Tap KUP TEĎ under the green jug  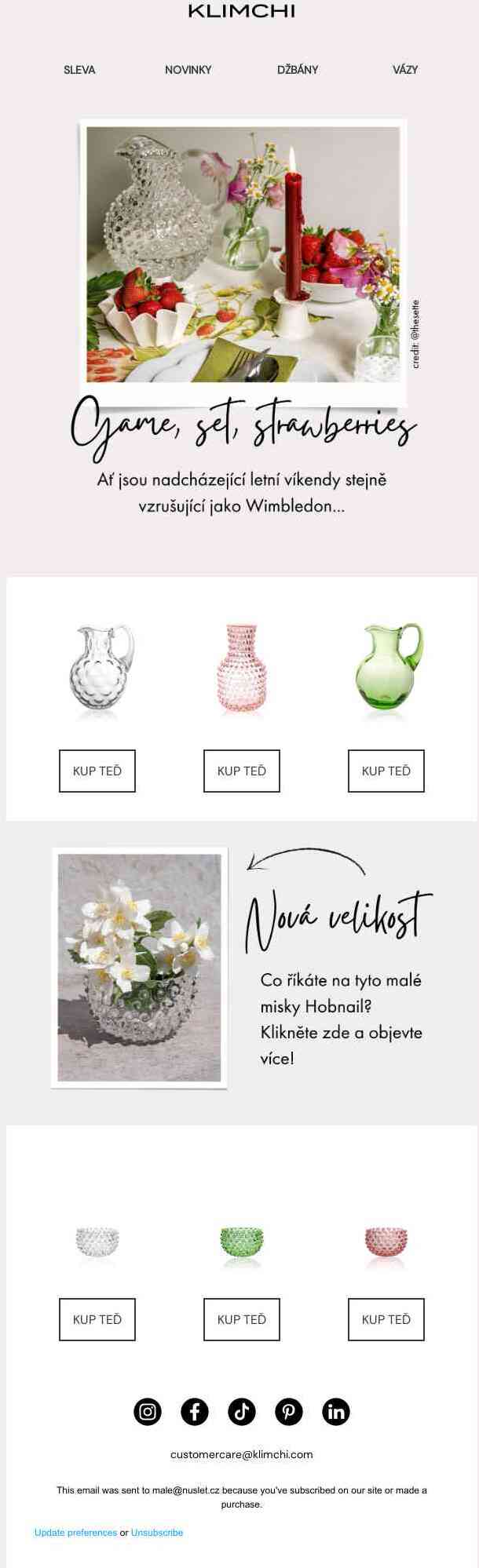point(386,771)
